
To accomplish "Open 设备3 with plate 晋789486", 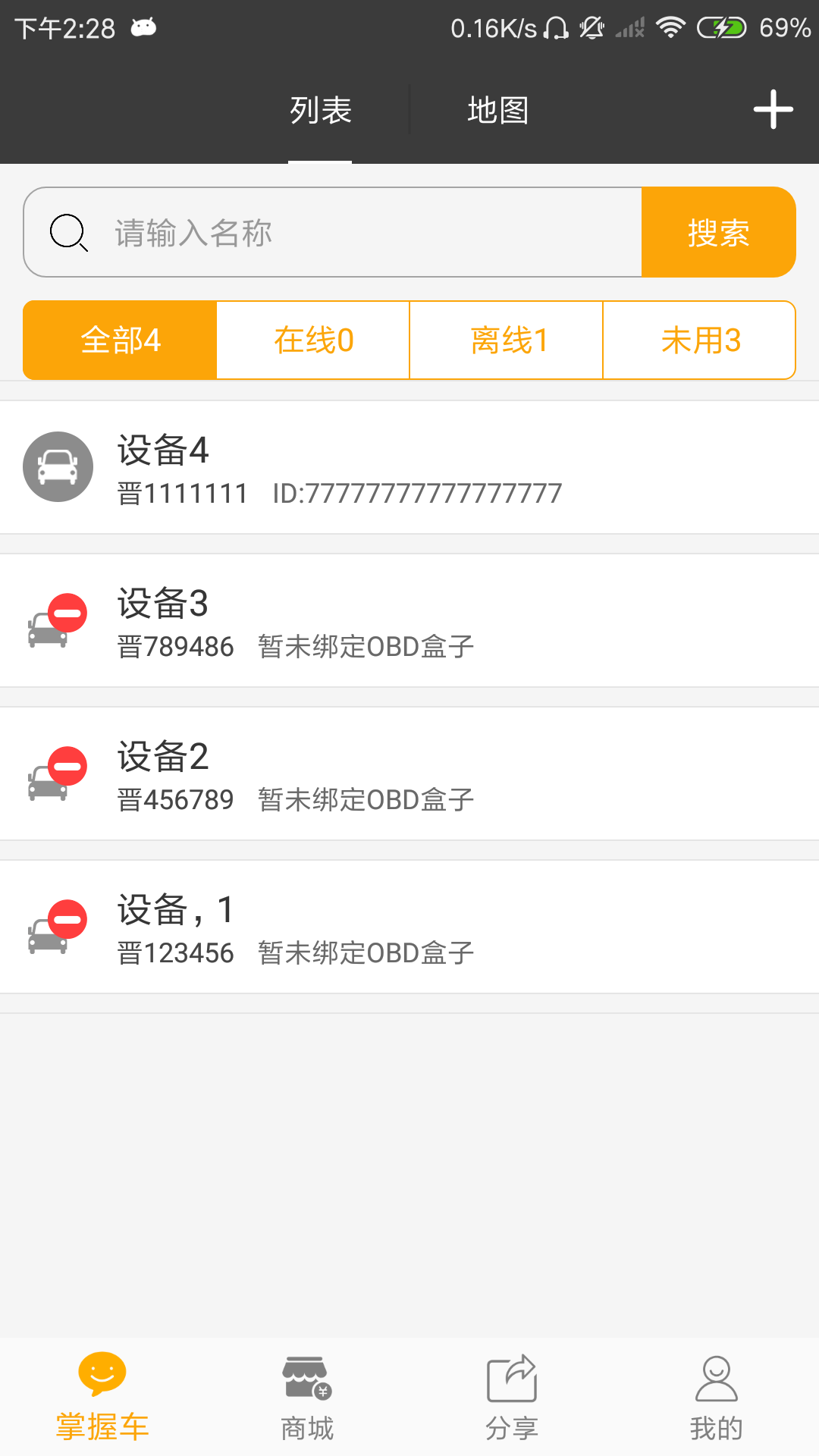I will tap(409, 620).
